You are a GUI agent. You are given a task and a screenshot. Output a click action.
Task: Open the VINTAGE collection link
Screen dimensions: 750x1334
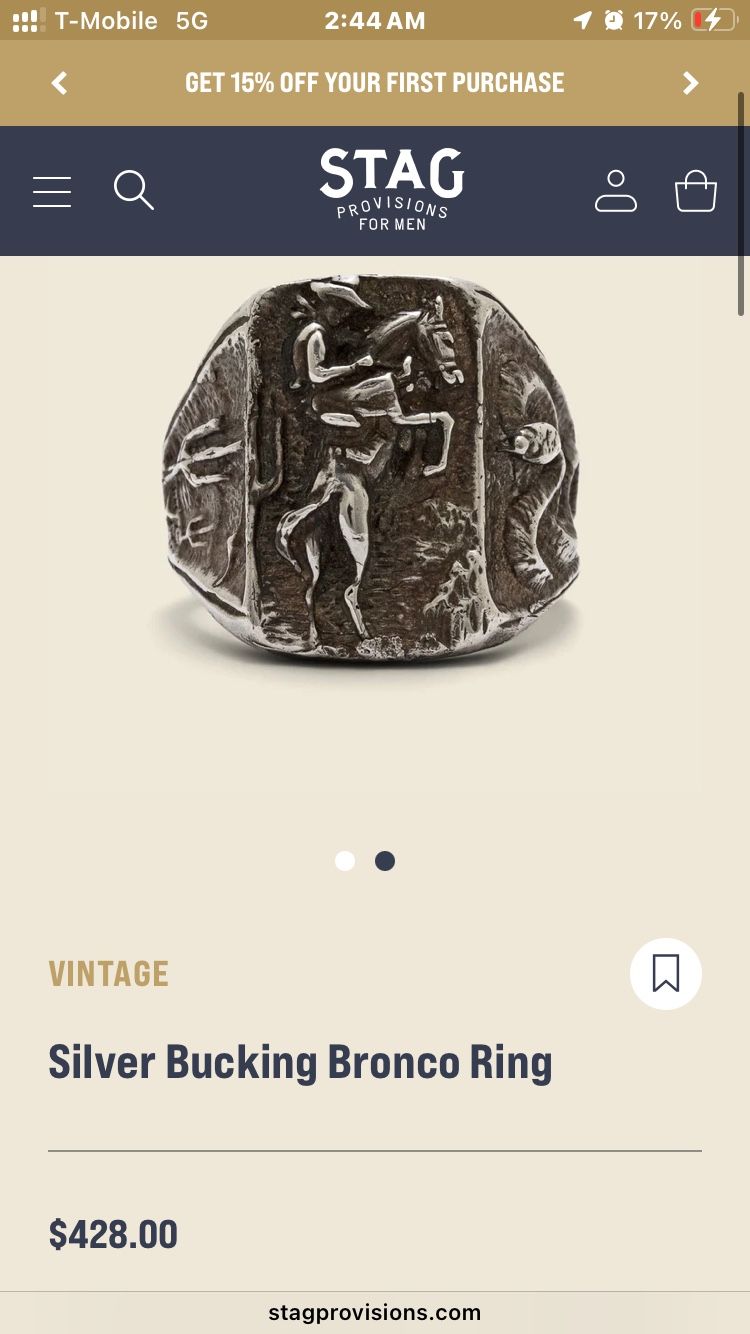(x=108, y=973)
